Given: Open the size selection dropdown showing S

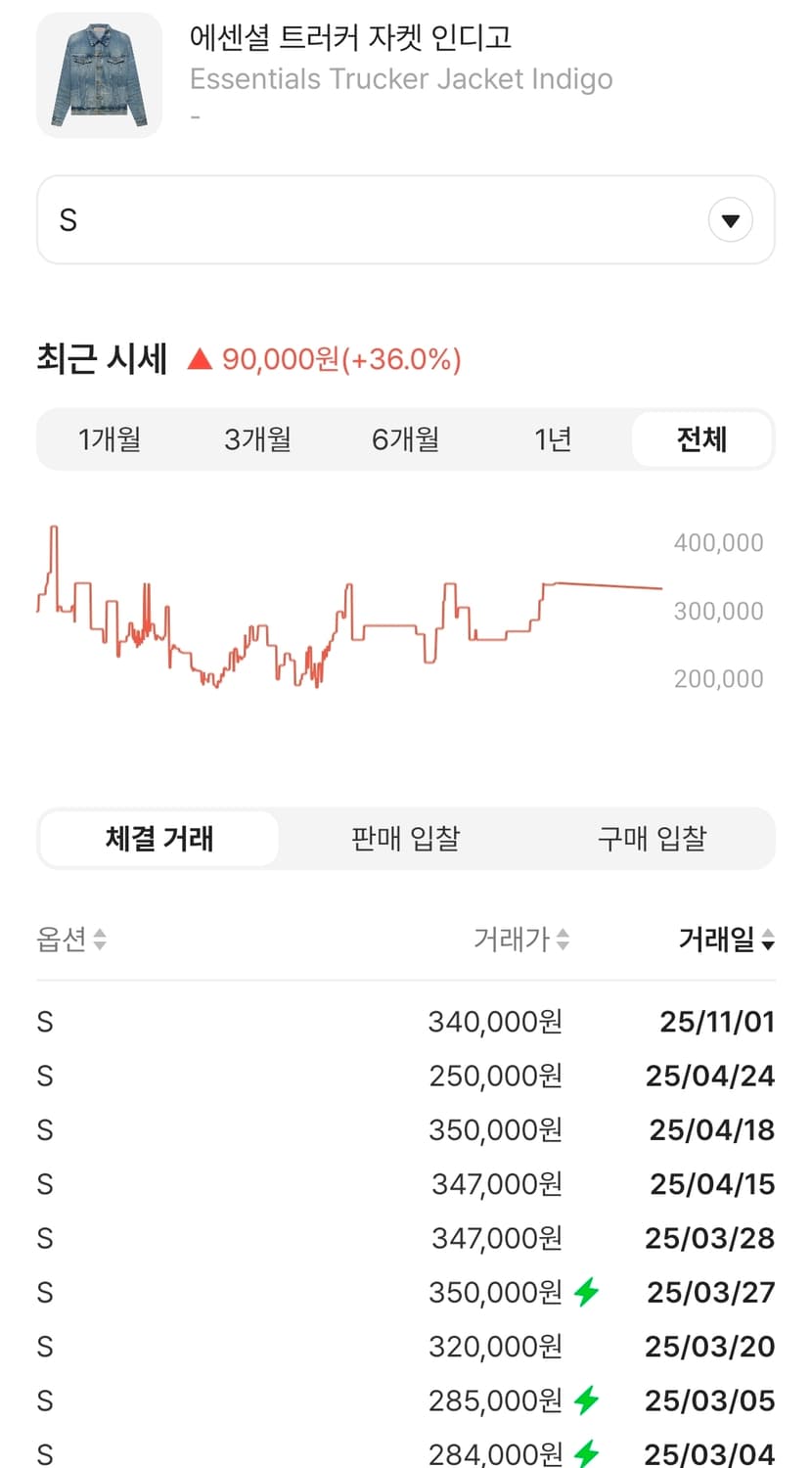Looking at the screenshot, I should click(x=405, y=219).
